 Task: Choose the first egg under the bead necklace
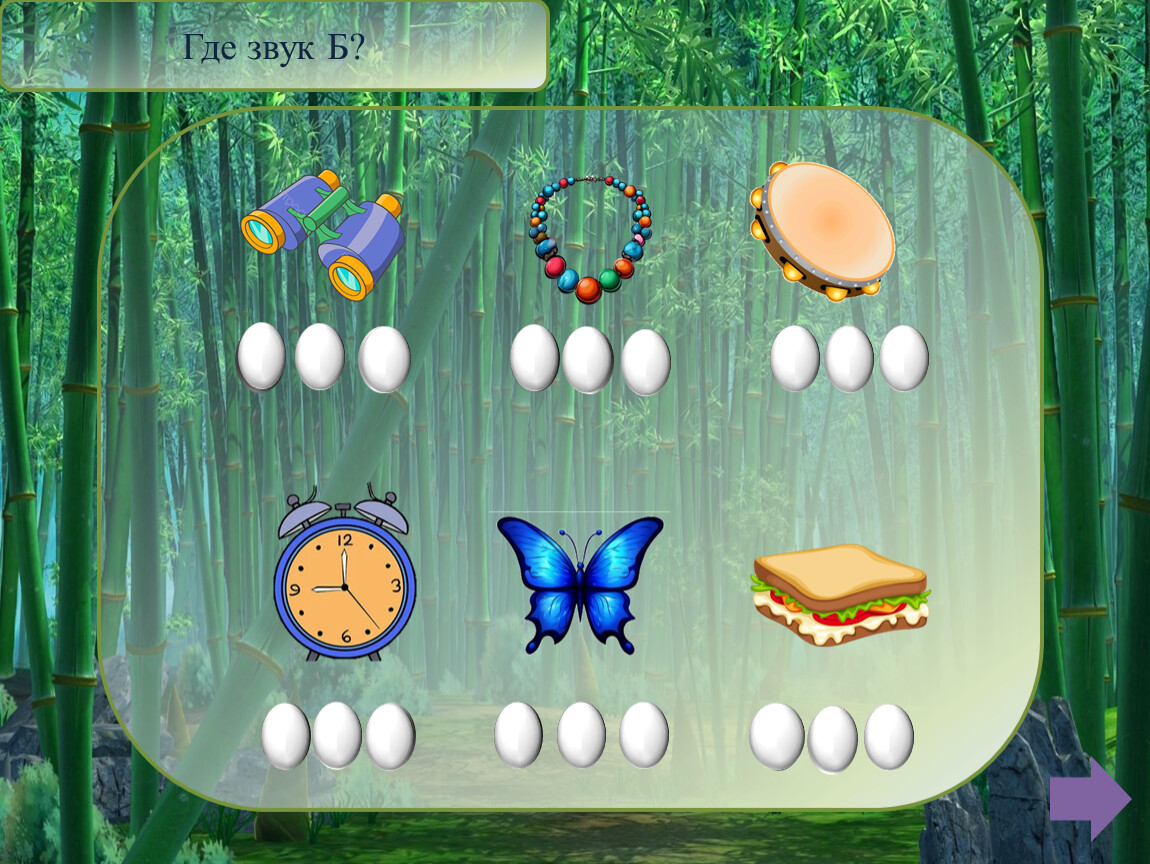pos(534,357)
